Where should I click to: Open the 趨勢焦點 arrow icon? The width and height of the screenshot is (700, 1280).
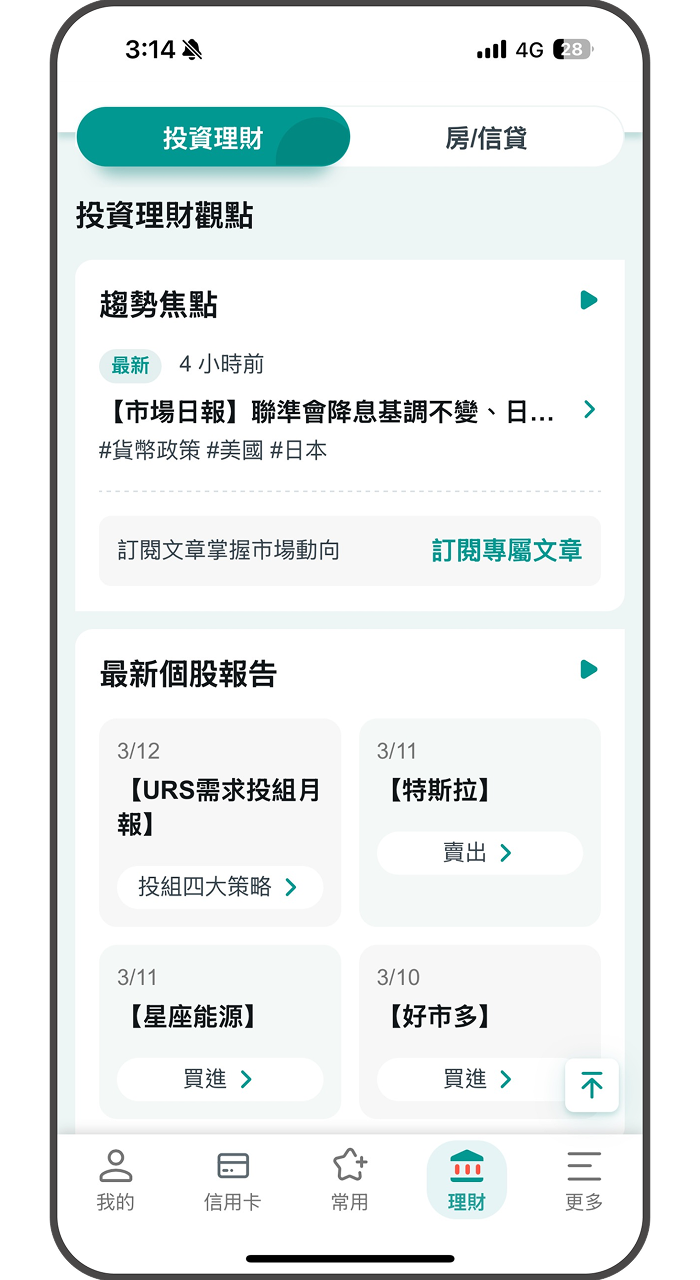(x=588, y=300)
